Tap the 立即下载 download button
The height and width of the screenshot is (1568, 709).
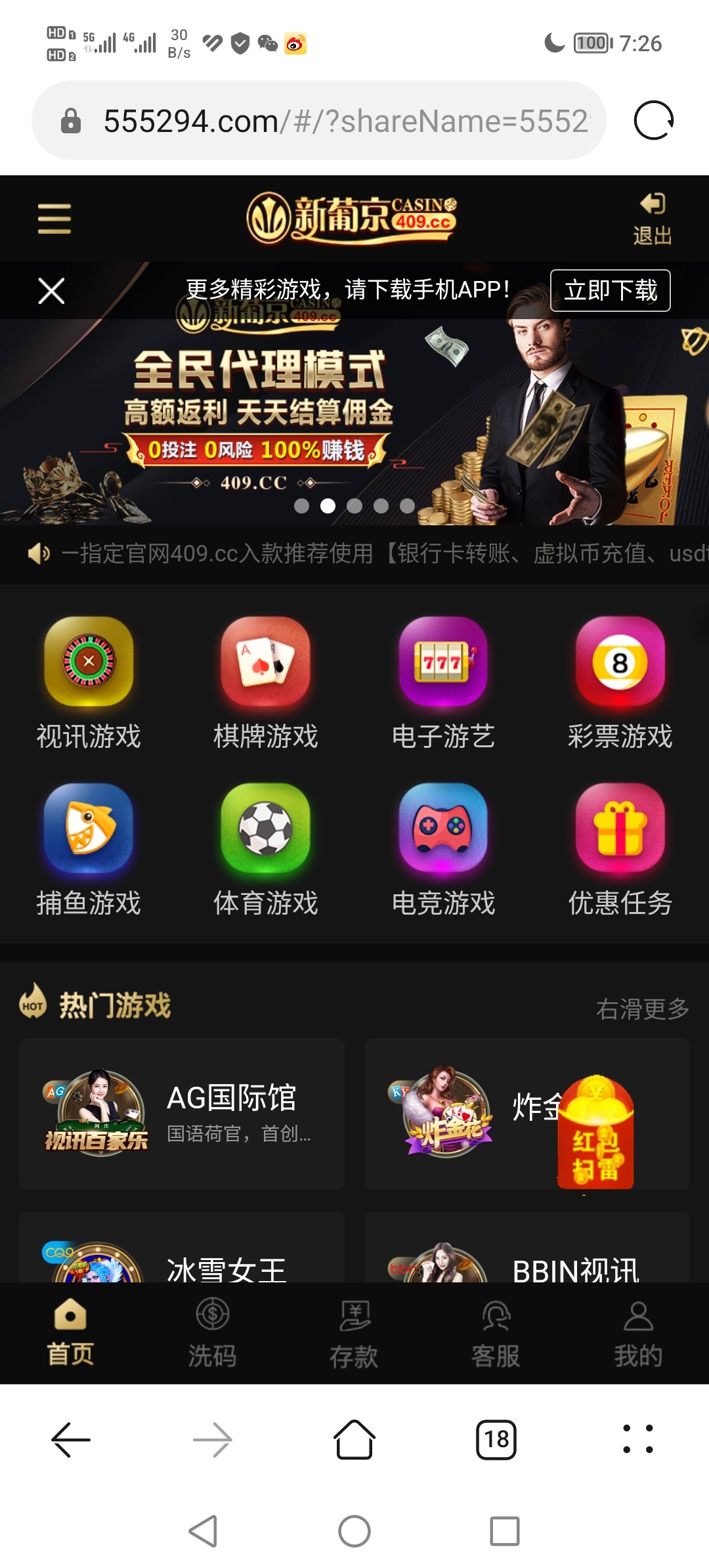coord(610,290)
